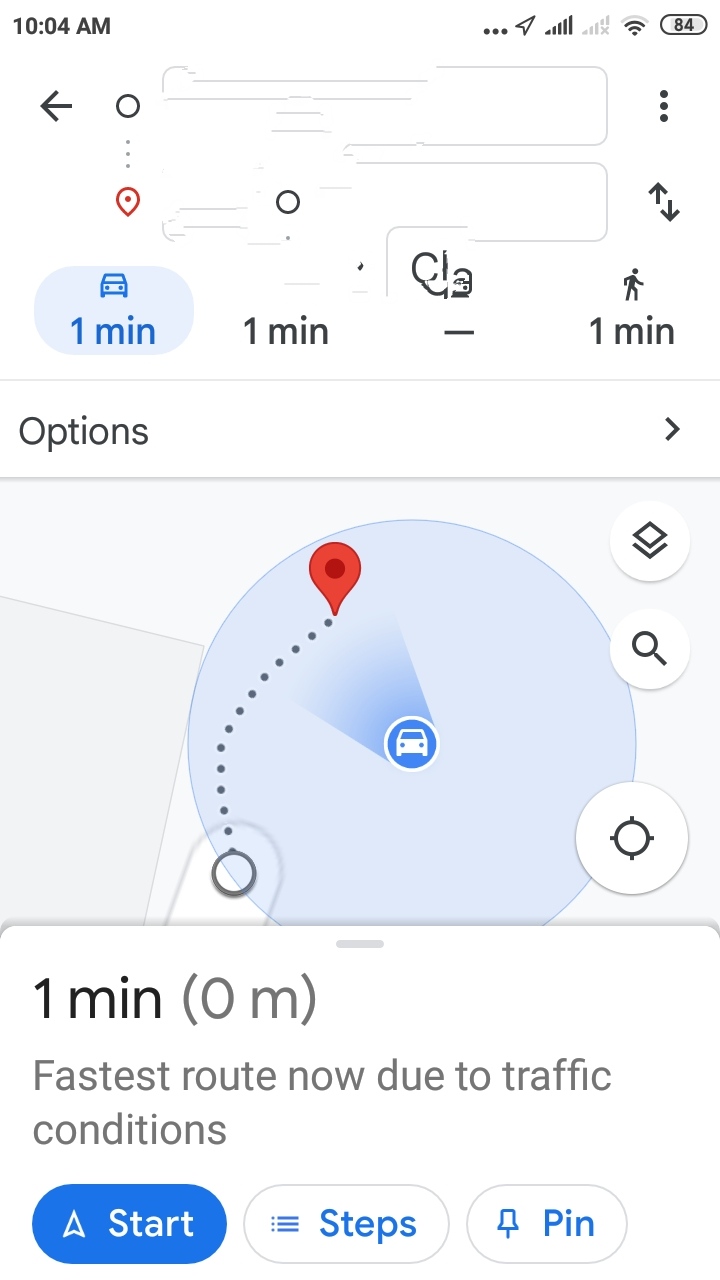The image size is (720, 1280).
Task: Activate the highlighted car travel mode
Action: [x=114, y=310]
